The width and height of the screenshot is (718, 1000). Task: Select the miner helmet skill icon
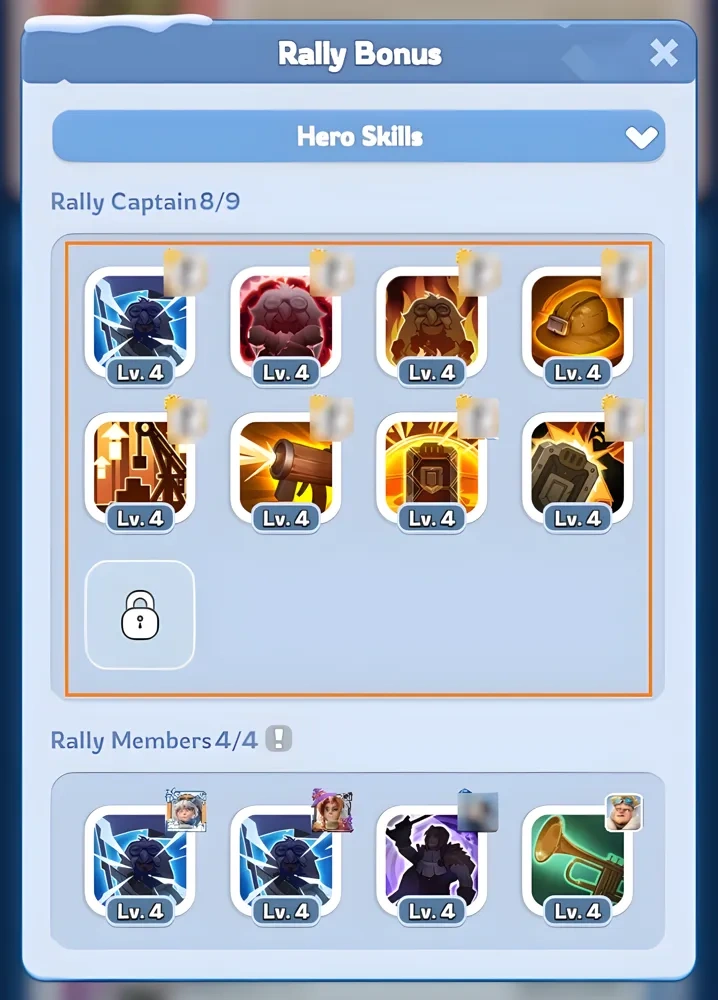tap(577, 322)
